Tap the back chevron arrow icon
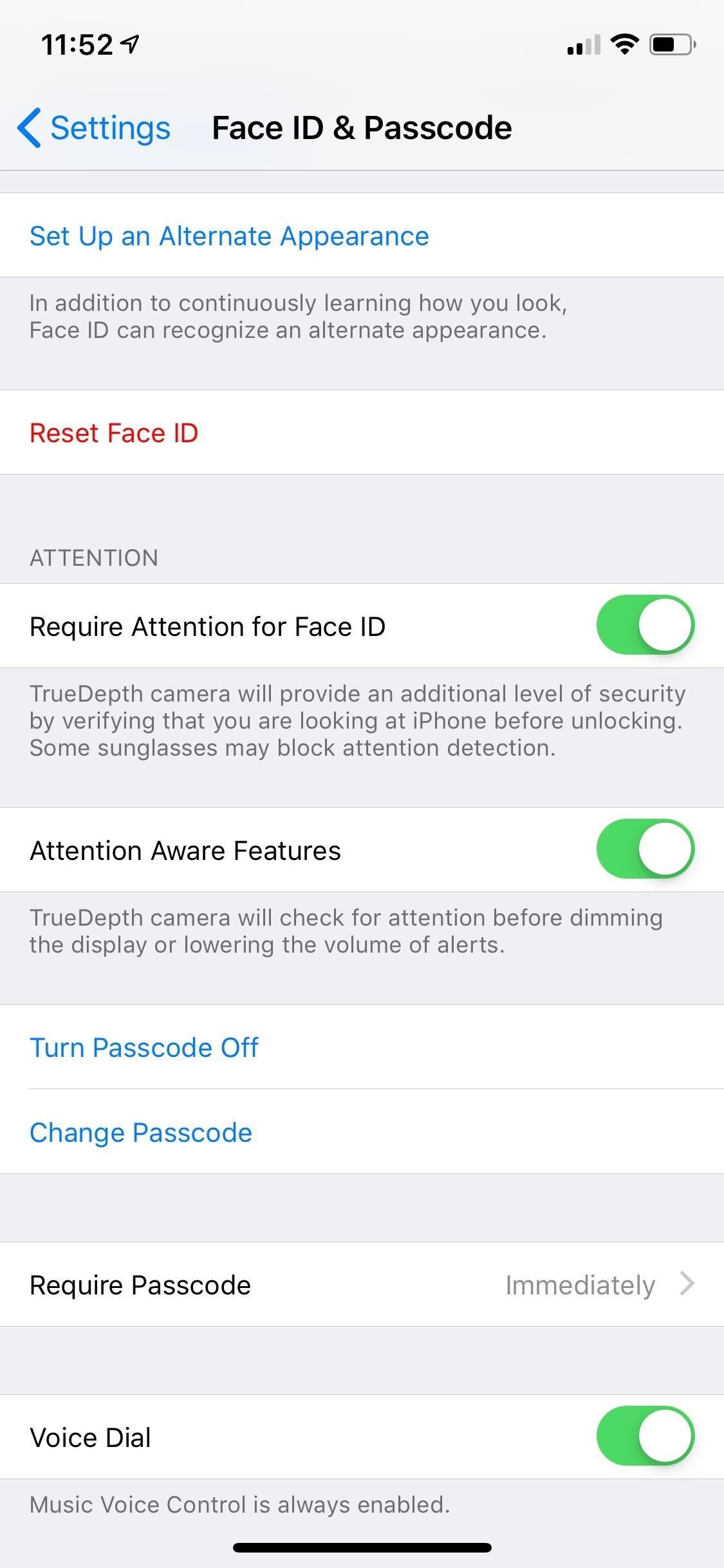 [x=28, y=127]
